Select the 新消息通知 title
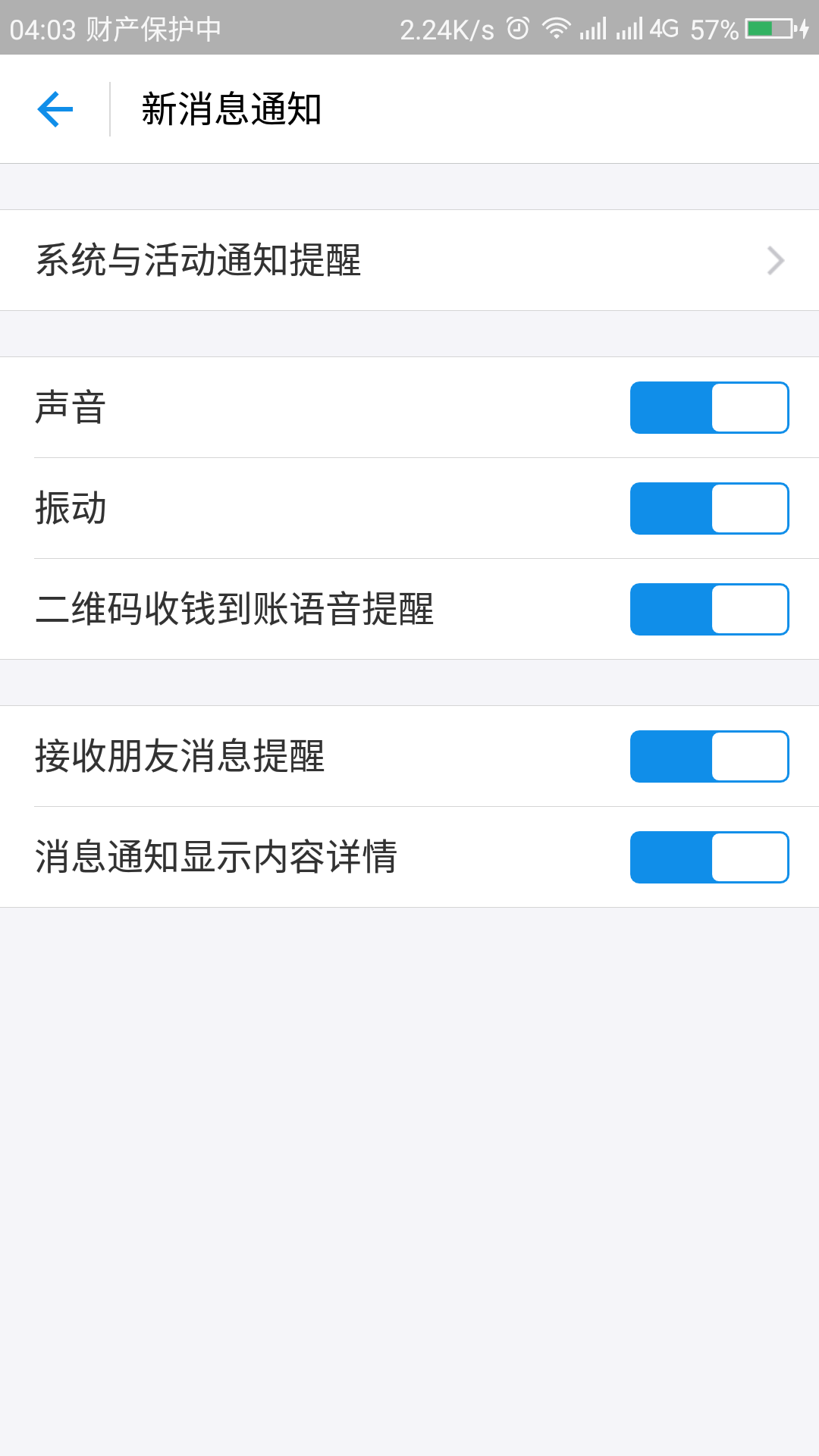 pyautogui.click(x=230, y=108)
